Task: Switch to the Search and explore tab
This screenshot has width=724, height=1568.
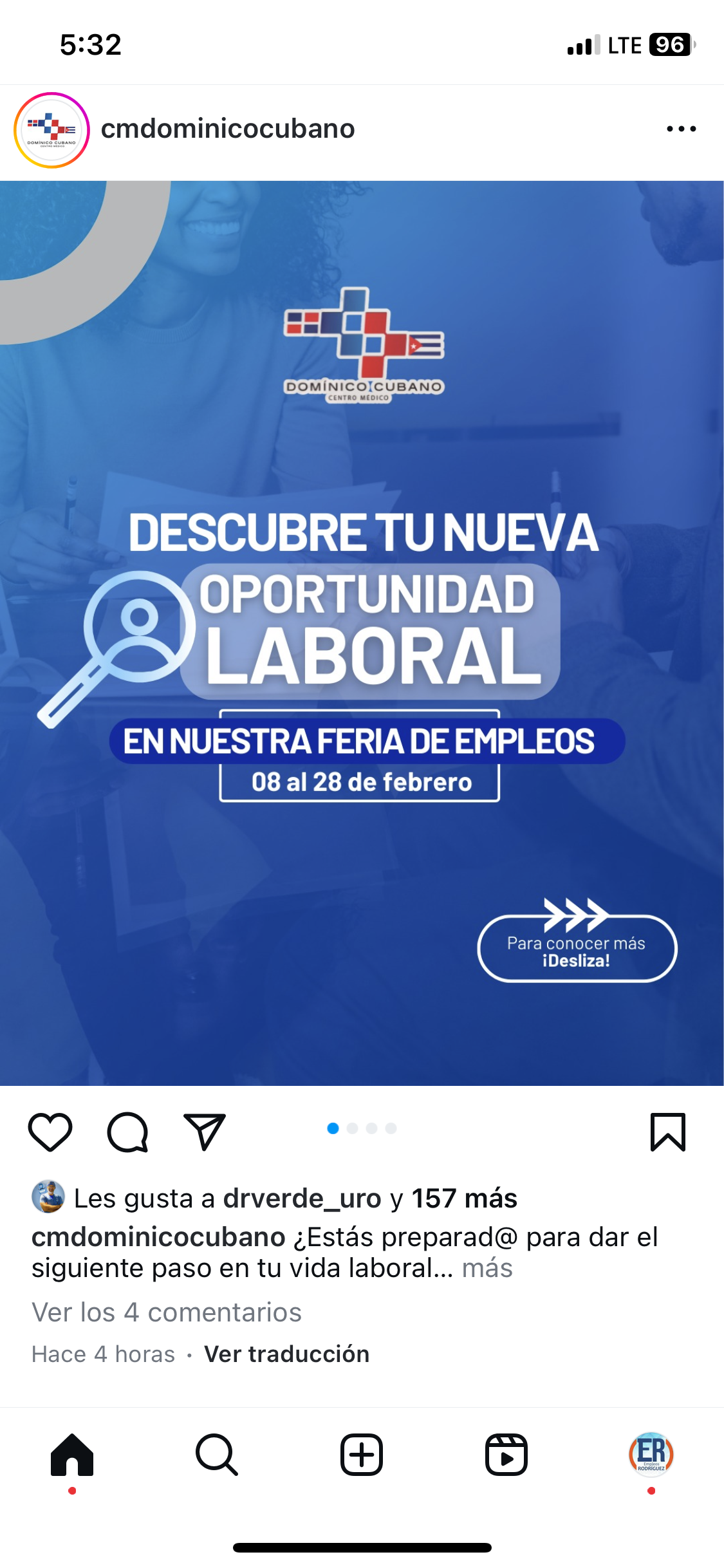Action: (217, 1455)
